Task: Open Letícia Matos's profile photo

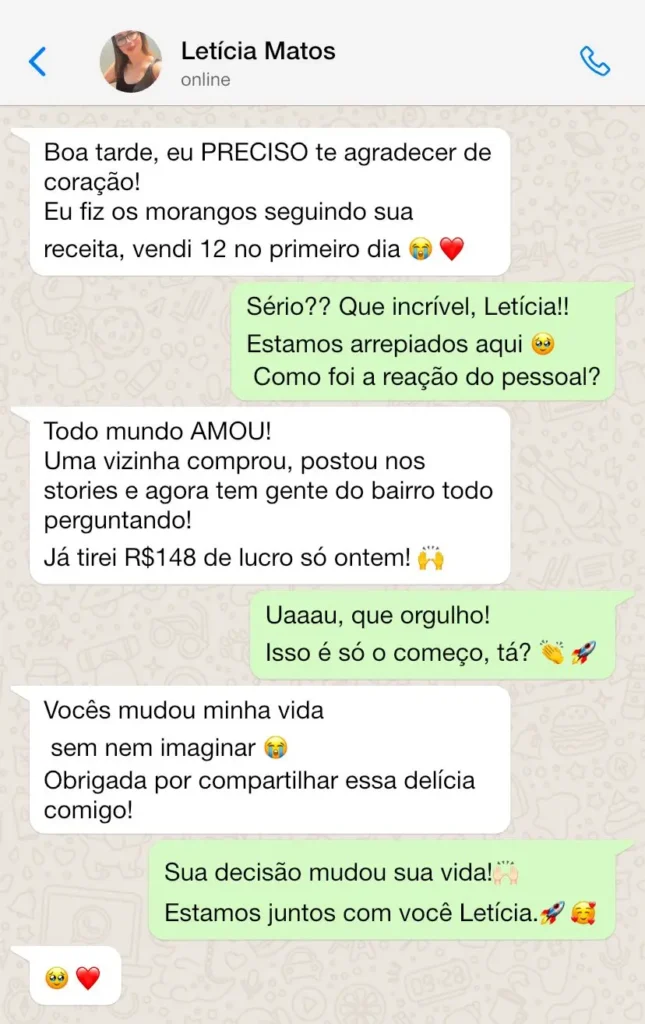Action: 130,61
